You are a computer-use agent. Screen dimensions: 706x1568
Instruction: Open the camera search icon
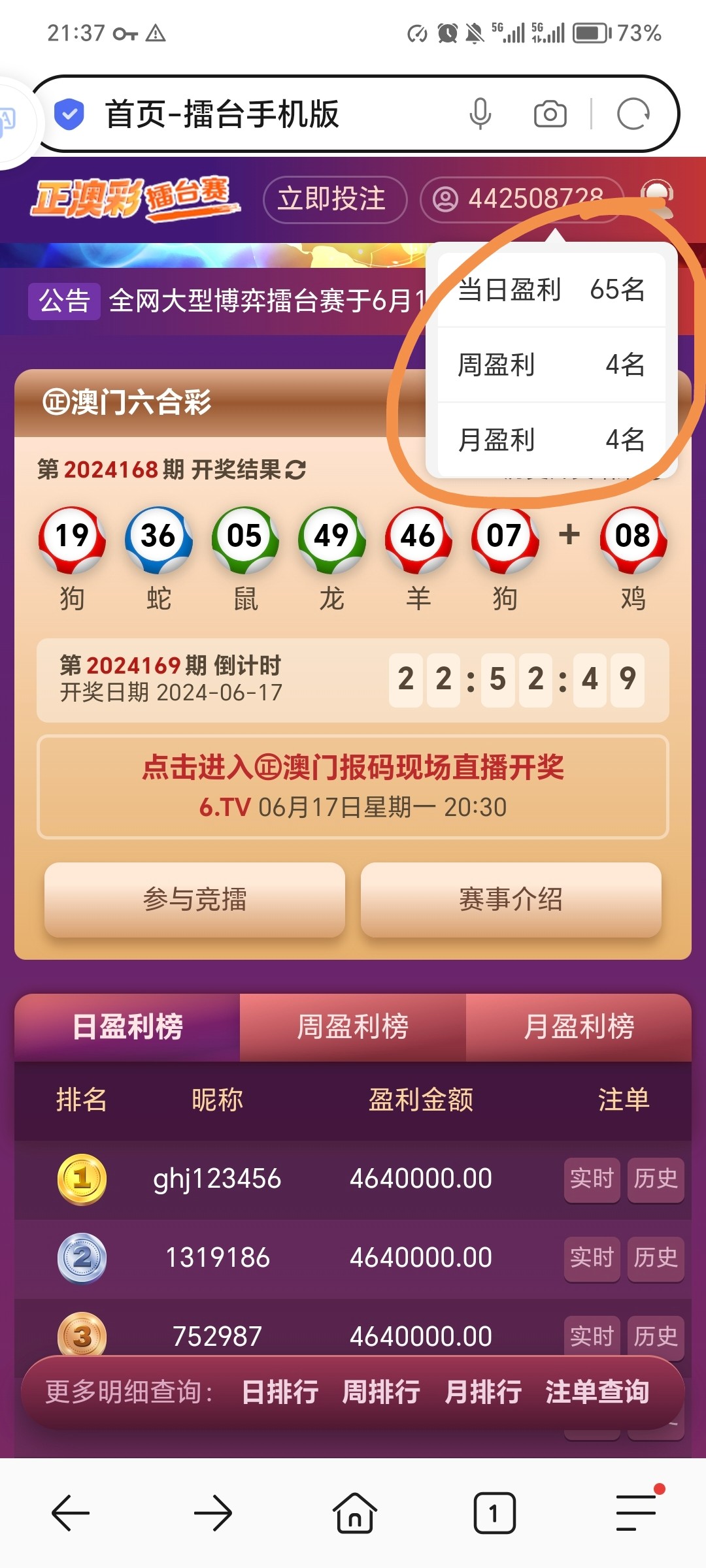pos(549,113)
